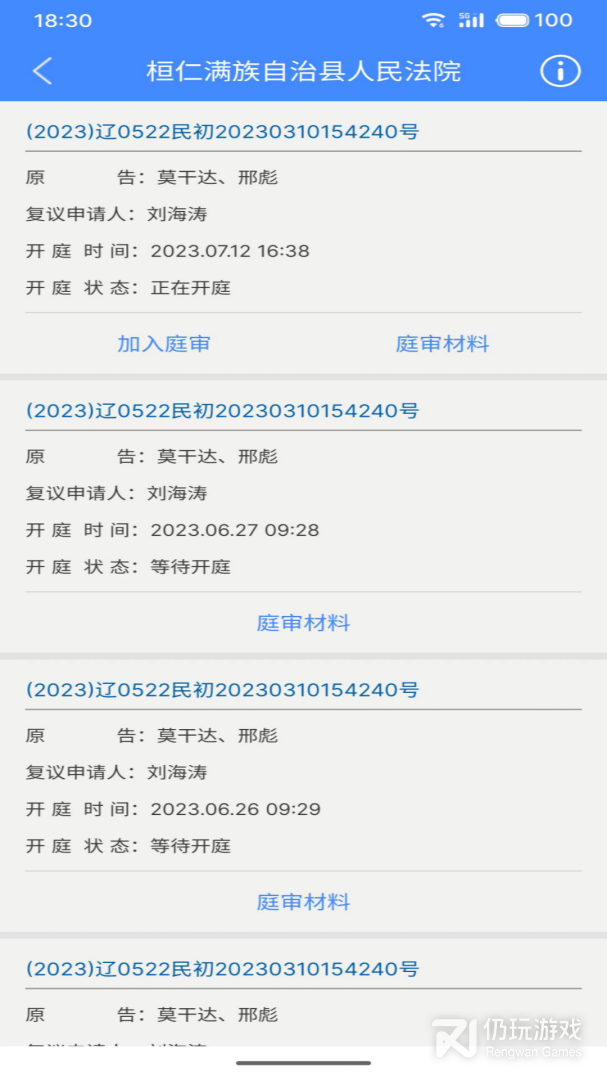Go back using the top-left arrow

point(42,71)
